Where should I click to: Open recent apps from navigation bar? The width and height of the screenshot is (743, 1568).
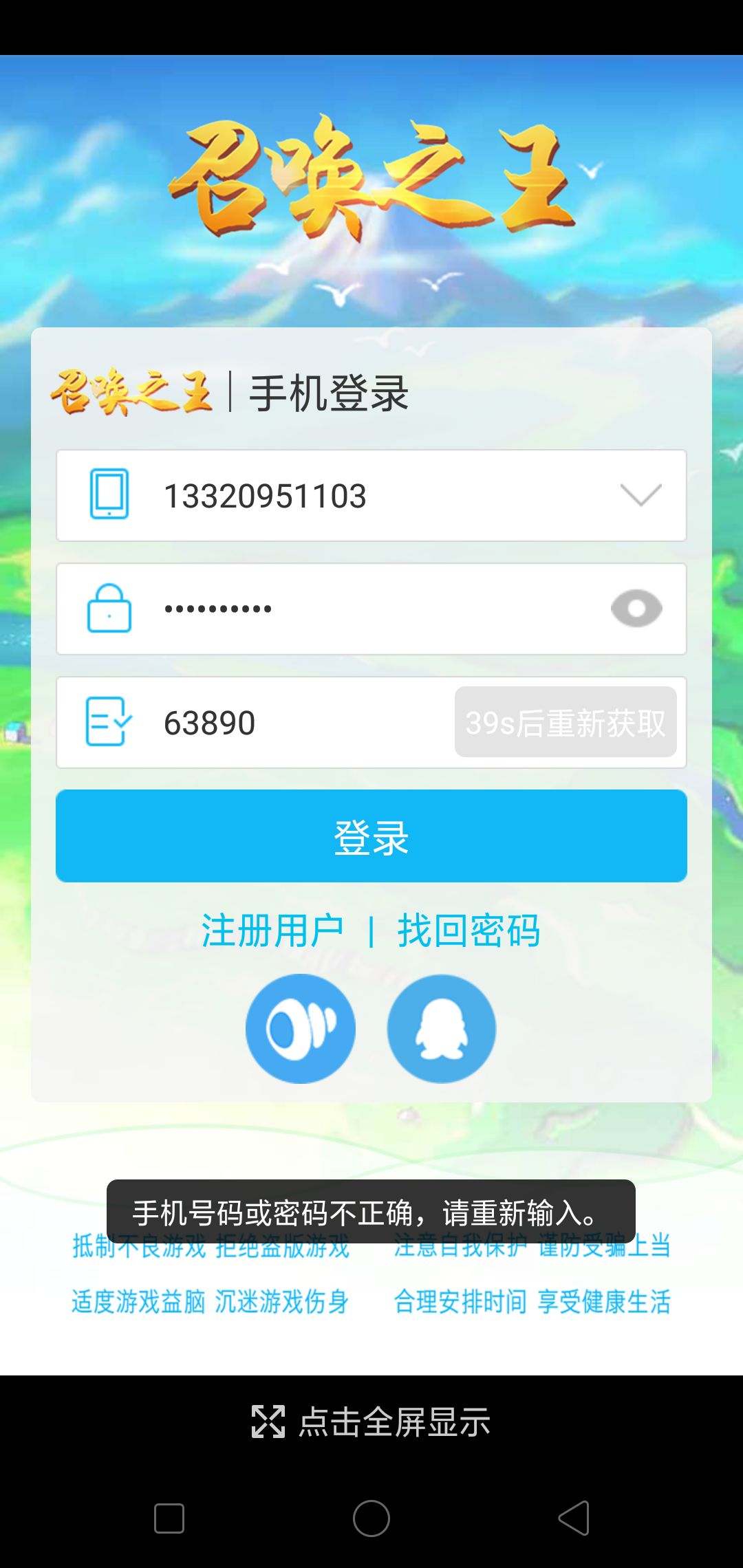pyautogui.click(x=169, y=1518)
